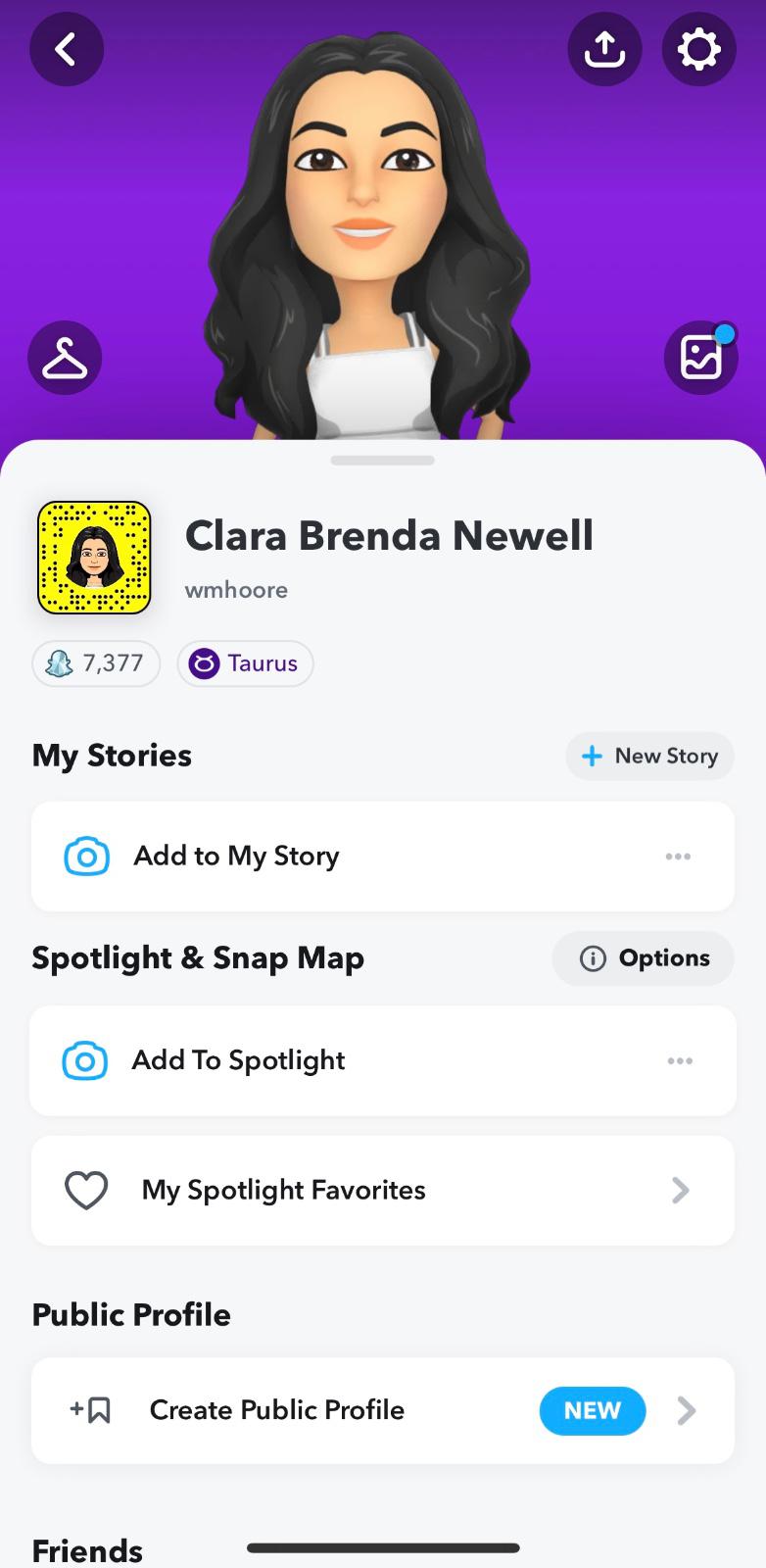This screenshot has width=766, height=1568.
Task: Go back using the top arrow
Action: coord(66,49)
